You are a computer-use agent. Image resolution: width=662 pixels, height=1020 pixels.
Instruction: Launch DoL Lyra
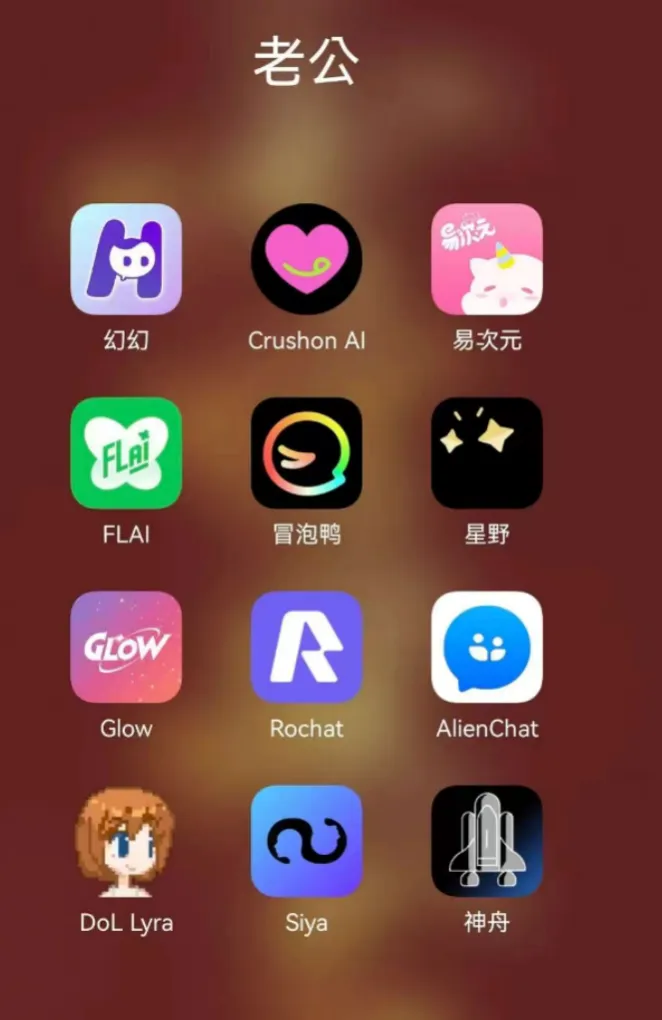coord(126,841)
